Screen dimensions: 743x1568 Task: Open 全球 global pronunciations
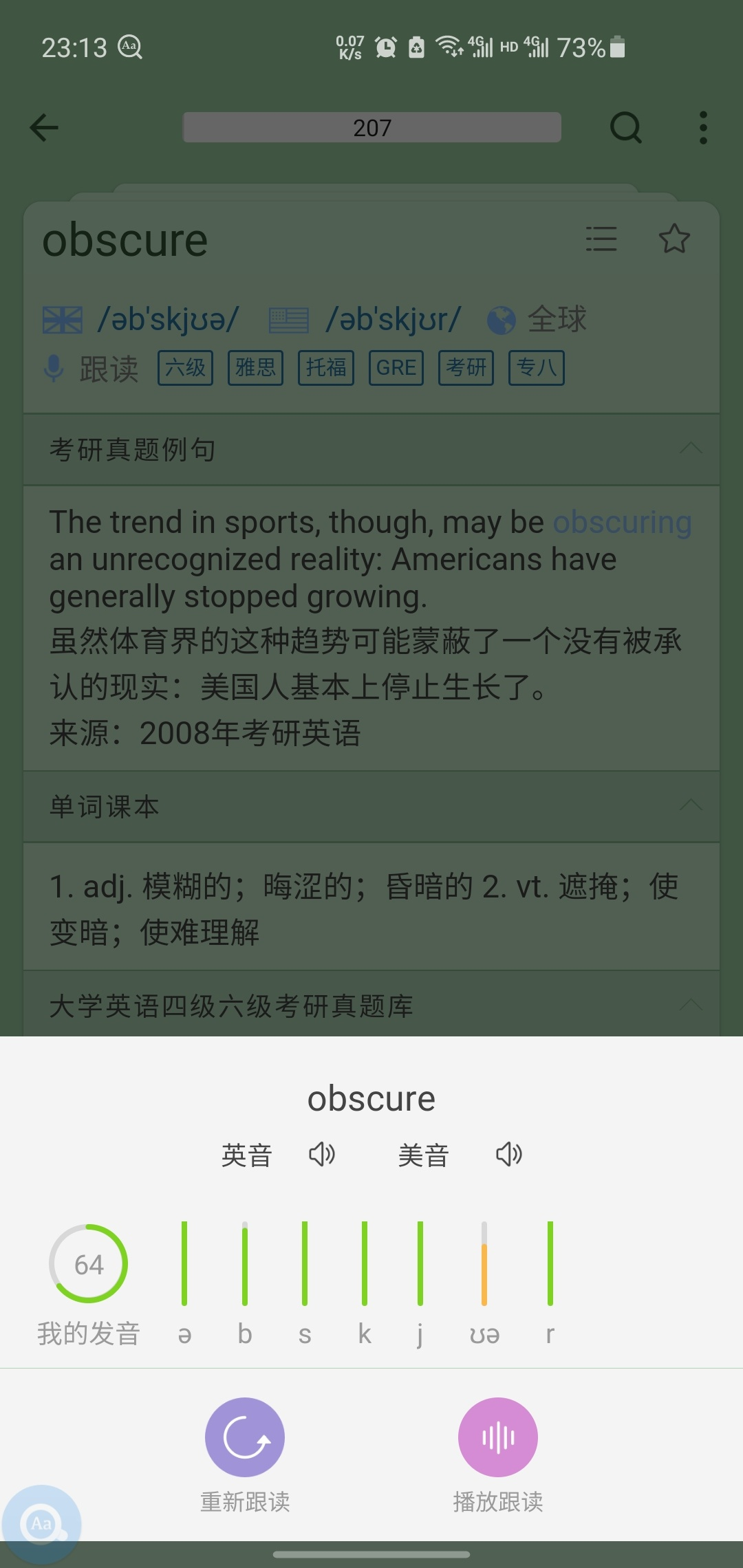(538, 319)
